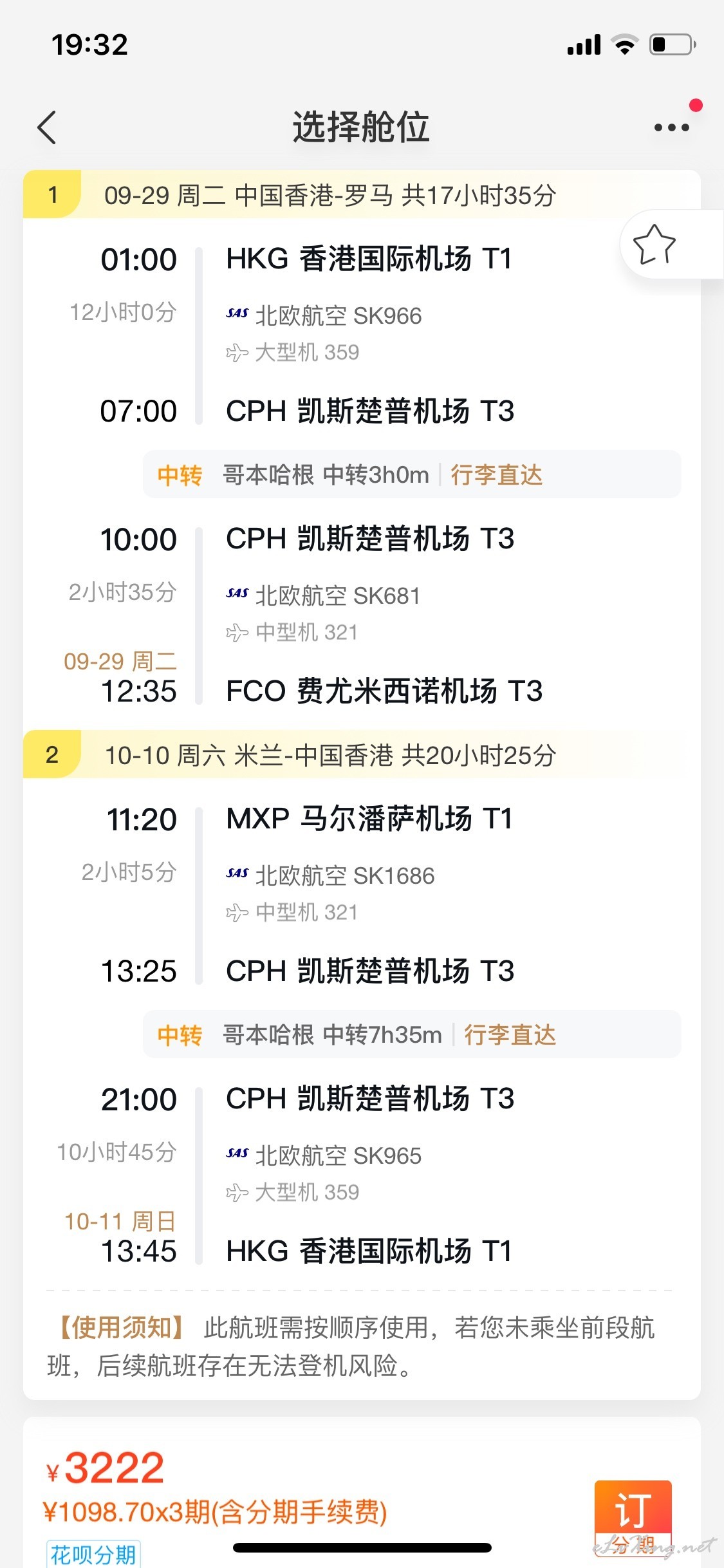Favorite this itinerary with the star icon
The image size is (724, 1568).
654,244
